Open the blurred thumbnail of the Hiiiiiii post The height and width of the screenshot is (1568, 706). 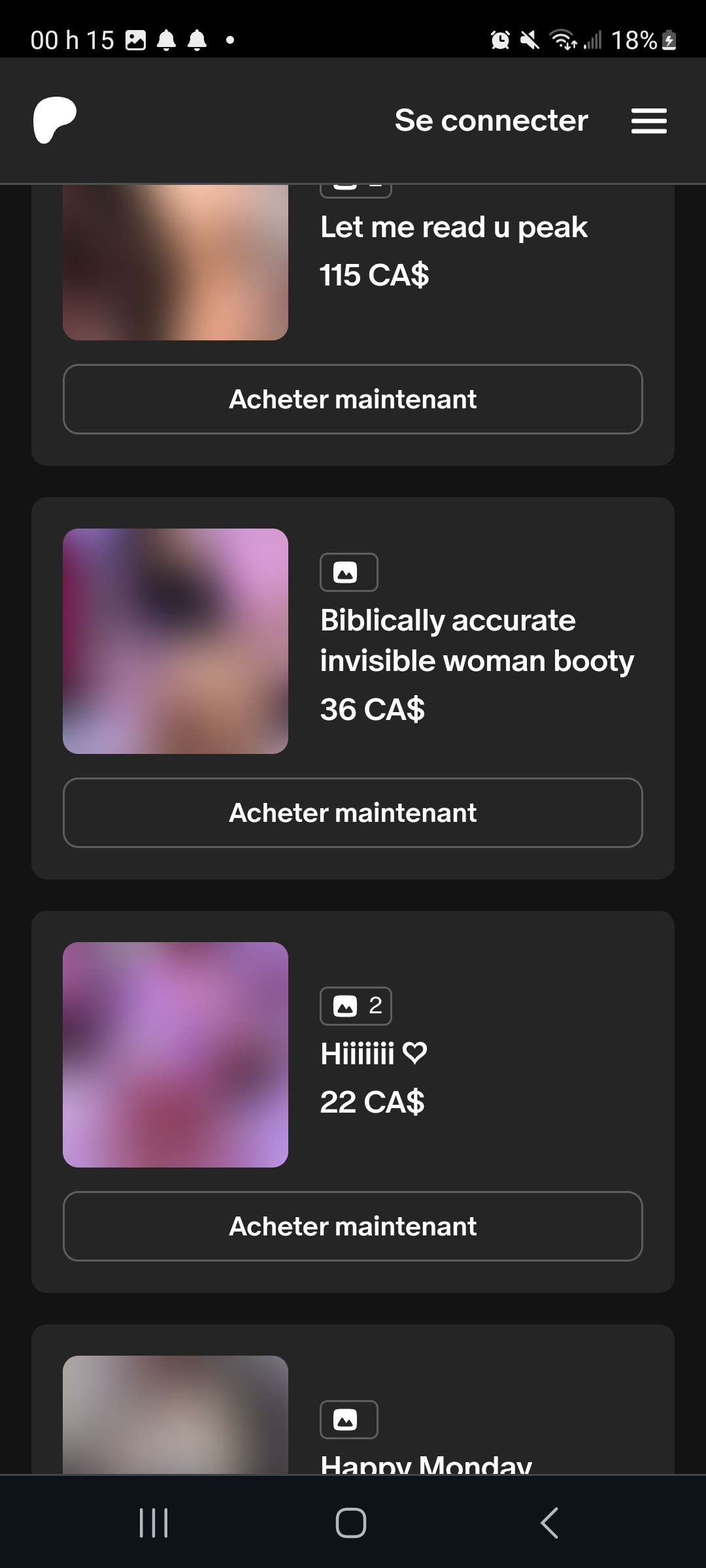tap(175, 1054)
